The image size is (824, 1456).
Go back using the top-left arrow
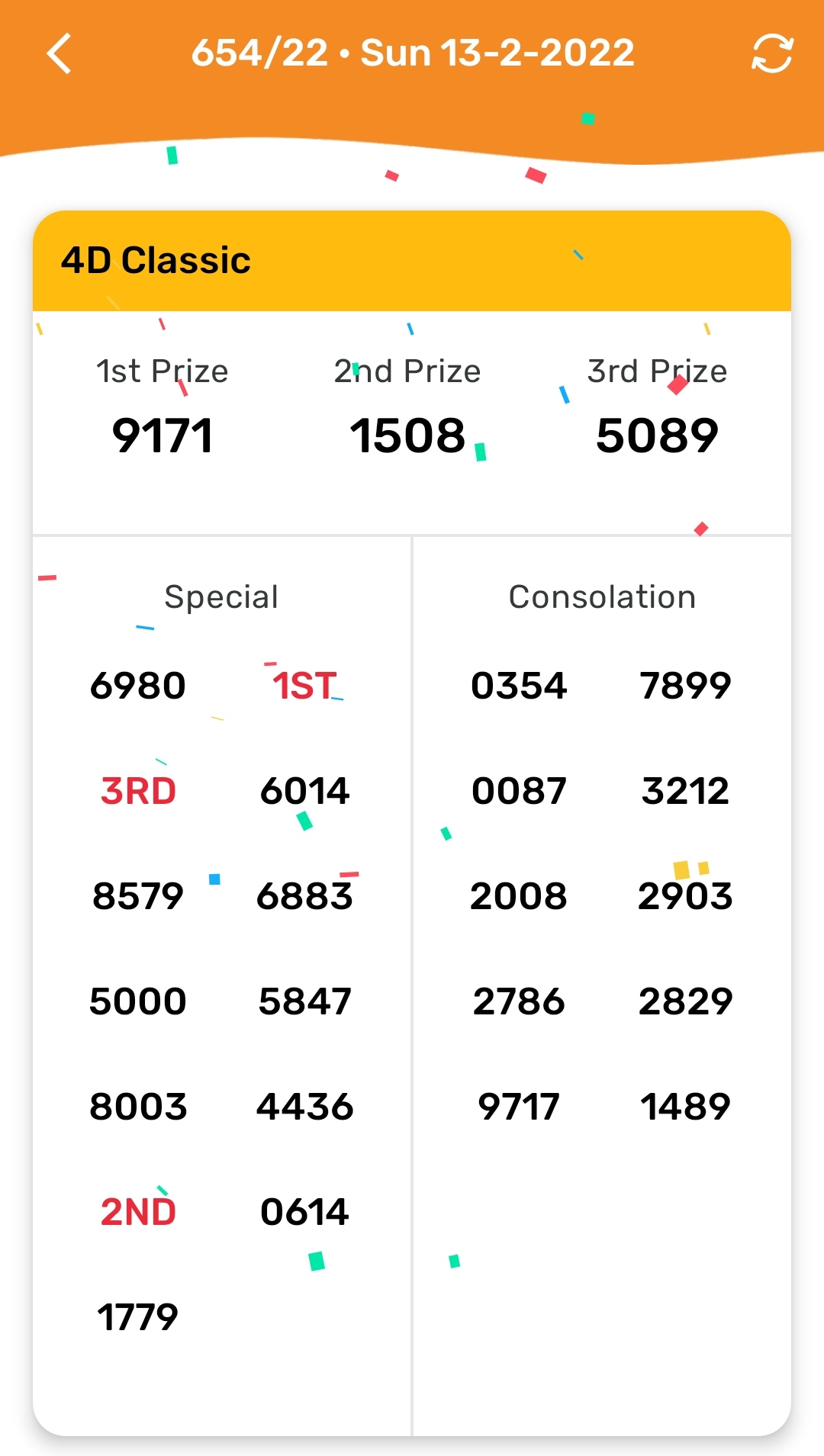click(59, 53)
